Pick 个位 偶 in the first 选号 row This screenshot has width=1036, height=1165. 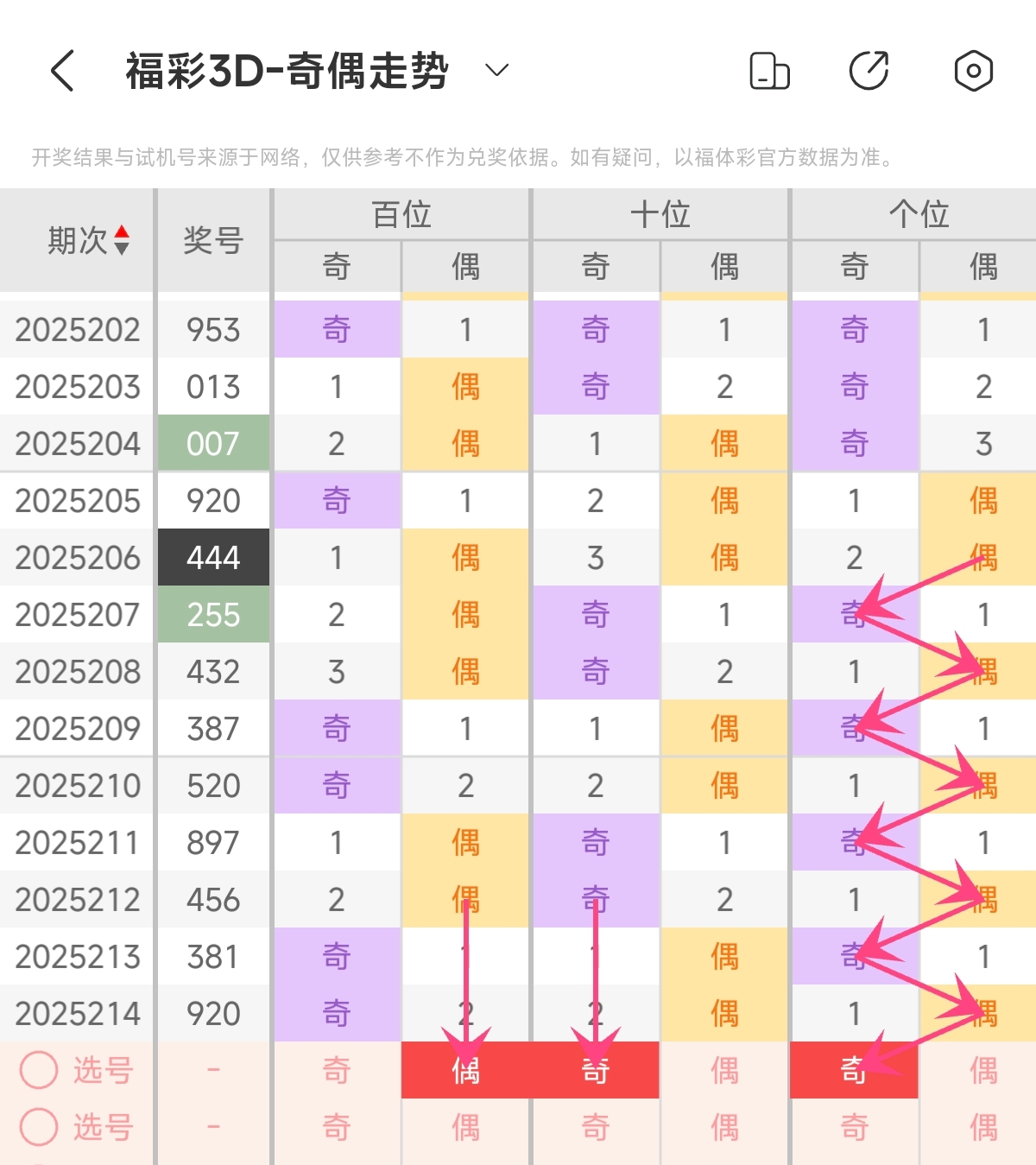point(982,1070)
